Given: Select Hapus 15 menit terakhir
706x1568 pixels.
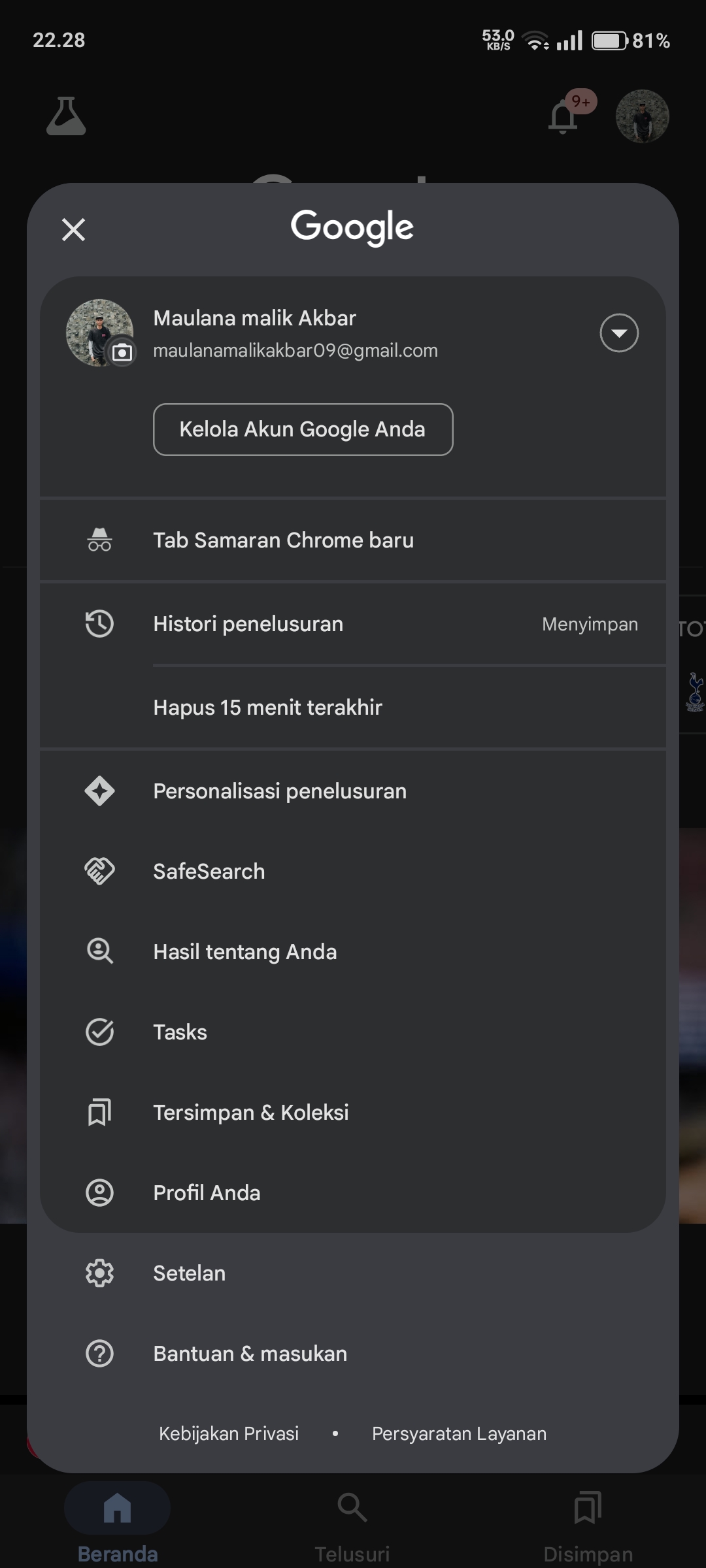Looking at the screenshot, I should point(353,708).
